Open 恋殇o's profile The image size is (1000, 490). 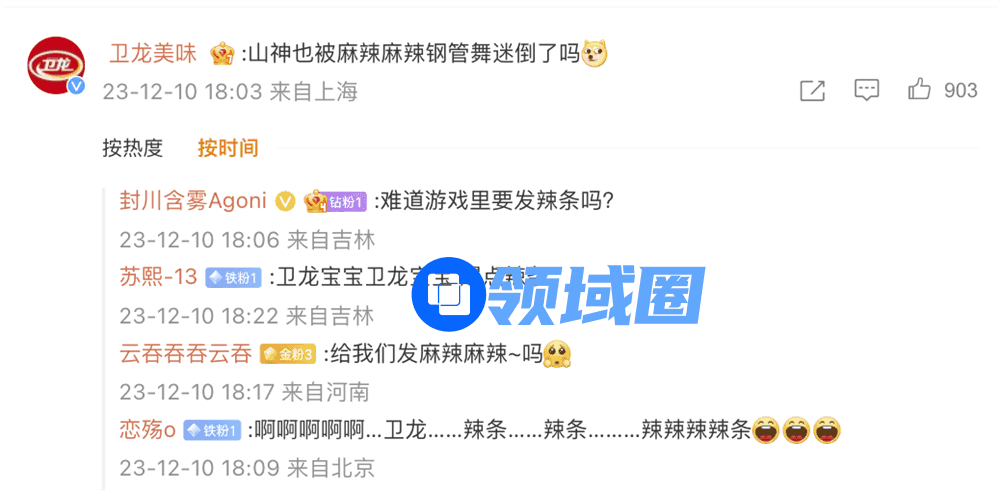click(148, 430)
